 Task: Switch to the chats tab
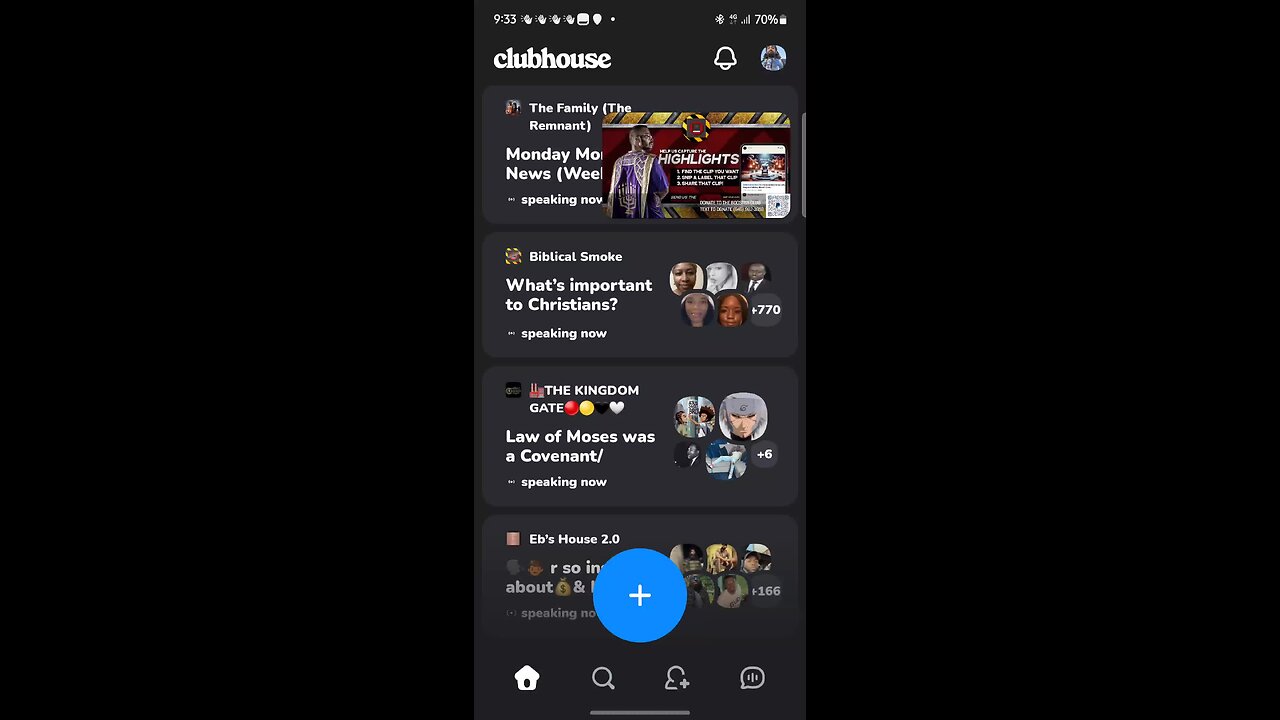pos(752,678)
